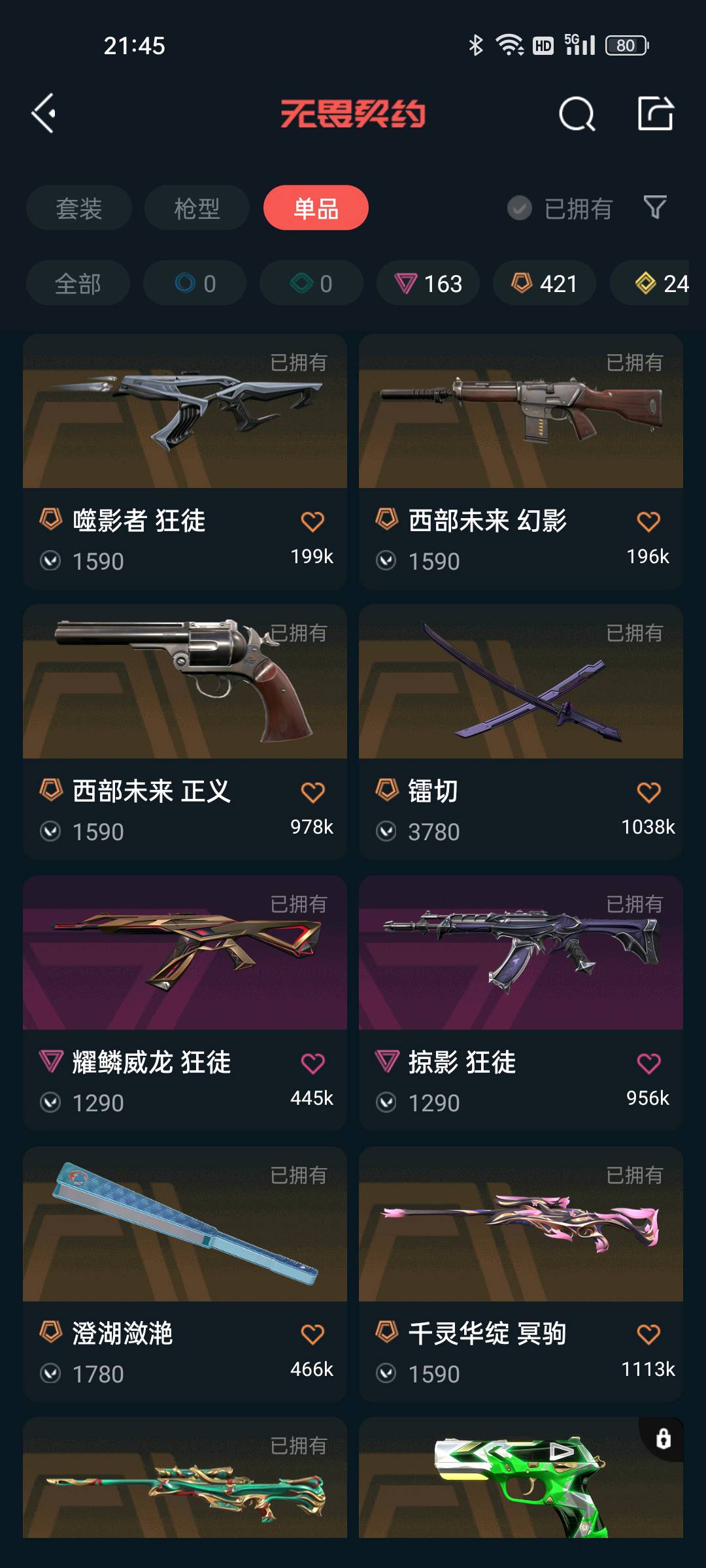706x1568 pixels.
Task: Open the 西部未来 正义 revolver card
Action: (185, 686)
